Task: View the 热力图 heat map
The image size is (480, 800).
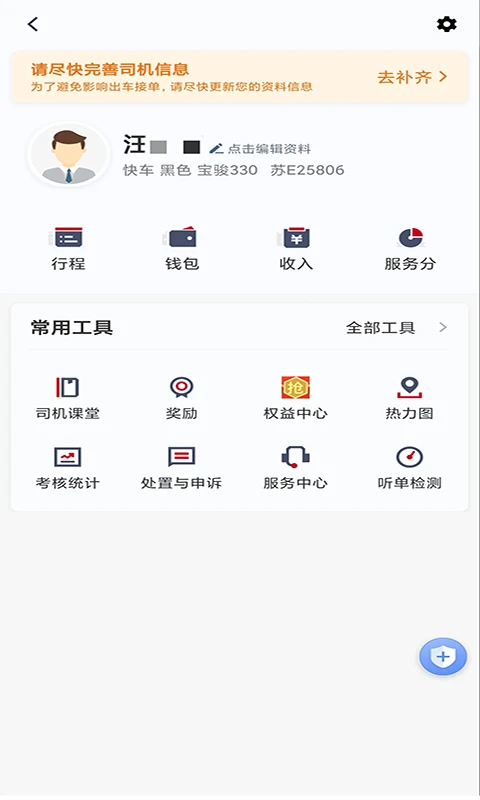Action: click(x=409, y=398)
